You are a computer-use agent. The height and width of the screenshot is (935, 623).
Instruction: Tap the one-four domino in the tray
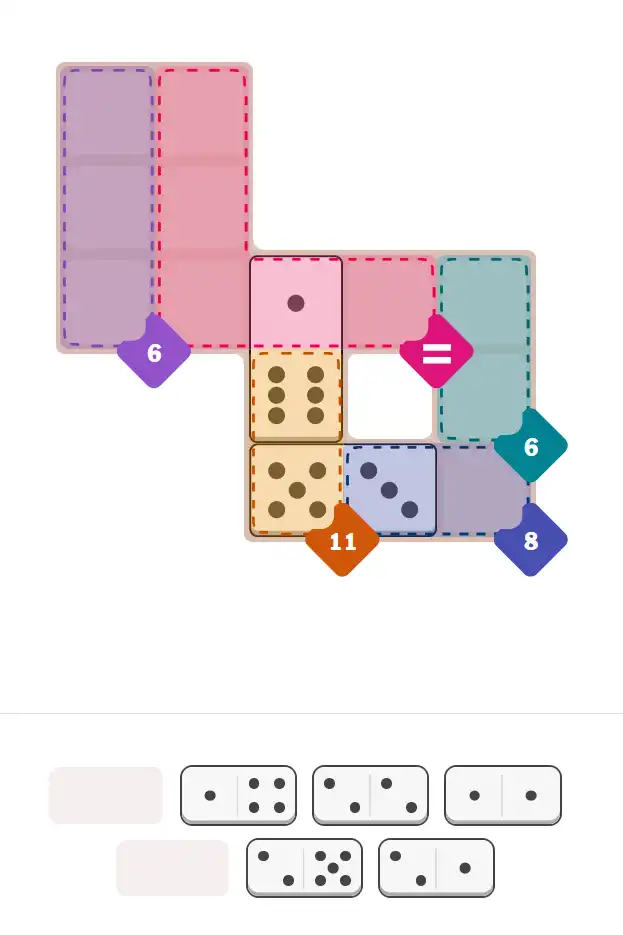238,795
